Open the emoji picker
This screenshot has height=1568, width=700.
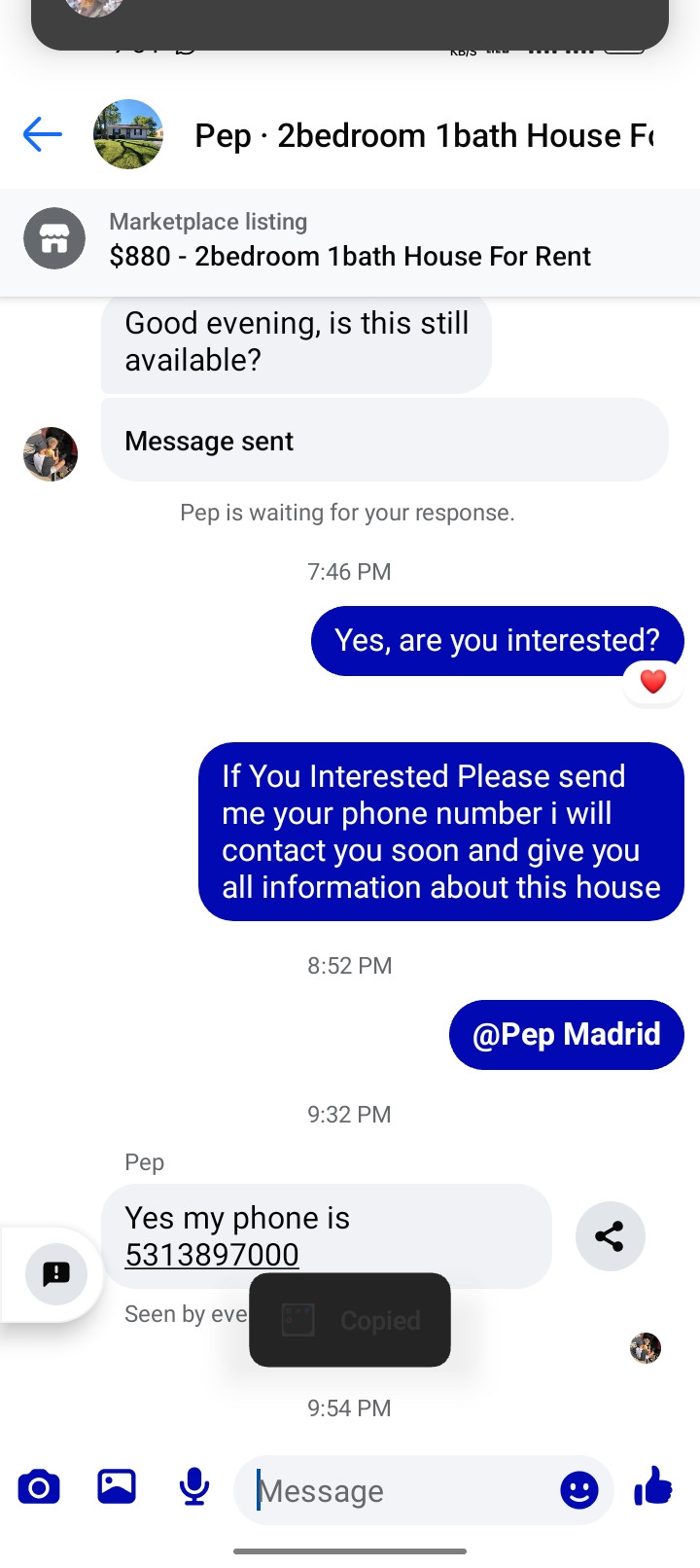(579, 1489)
